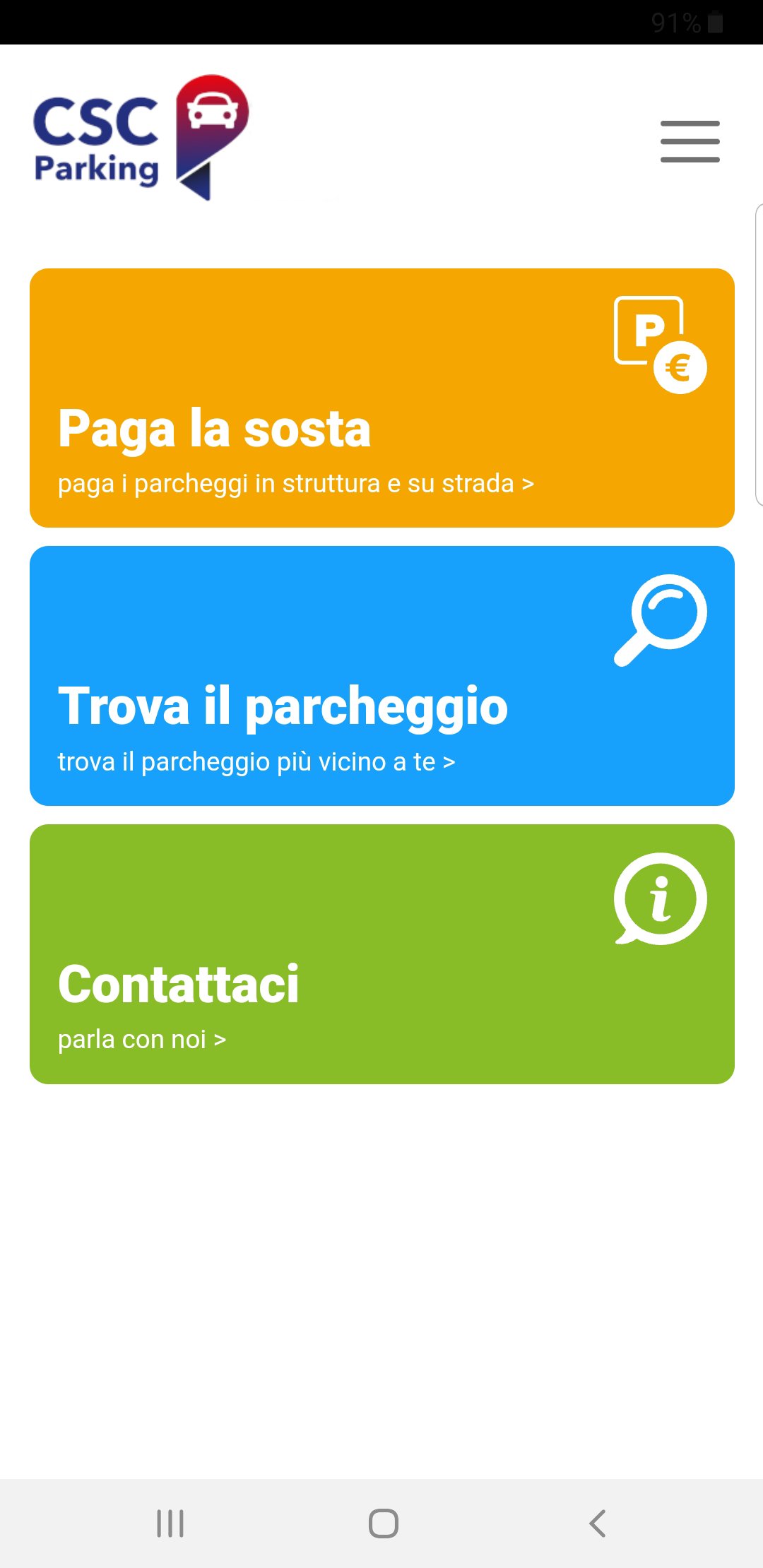Screen dimensions: 763x1568
Task: Tap 'parla con noi' link
Action: pos(141,1038)
